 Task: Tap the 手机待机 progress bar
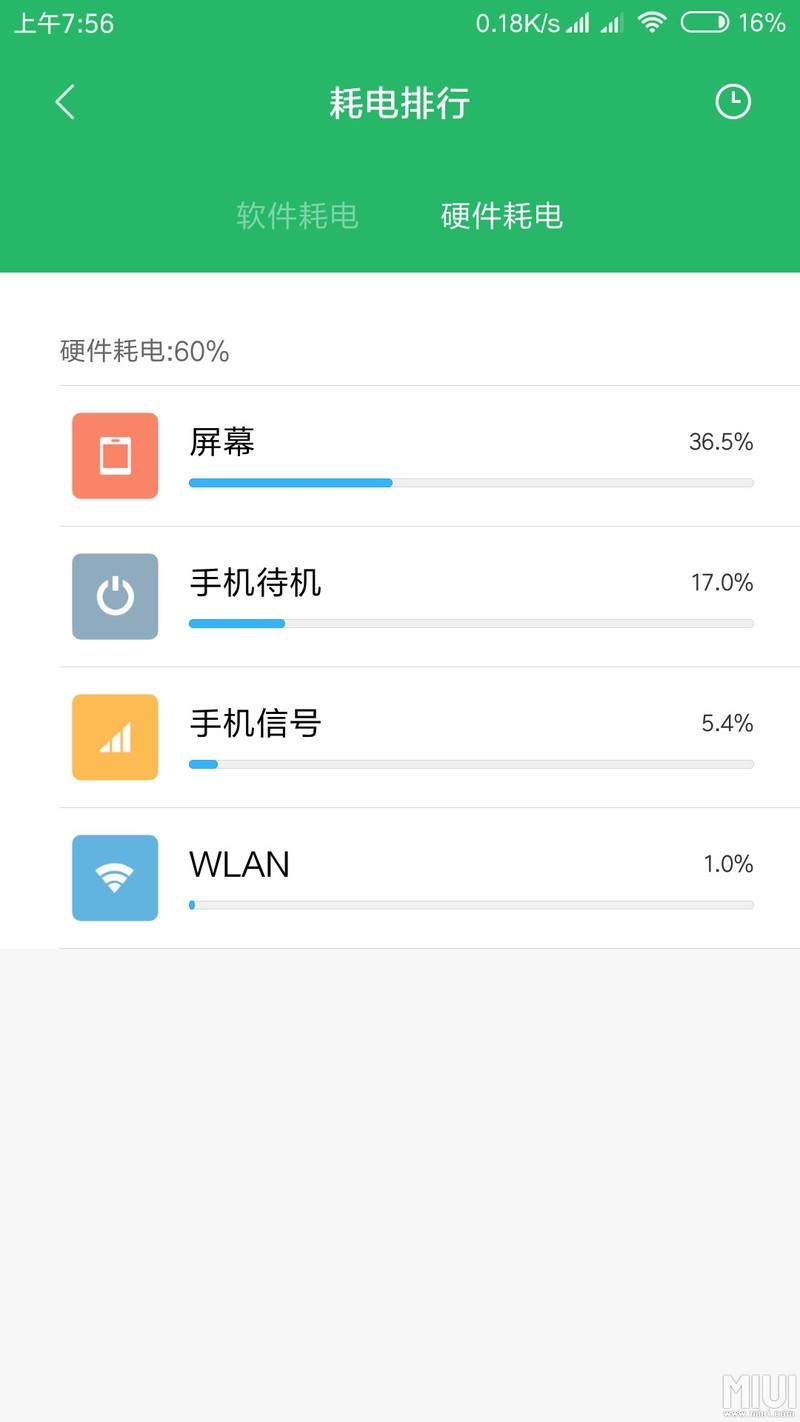tap(470, 623)
